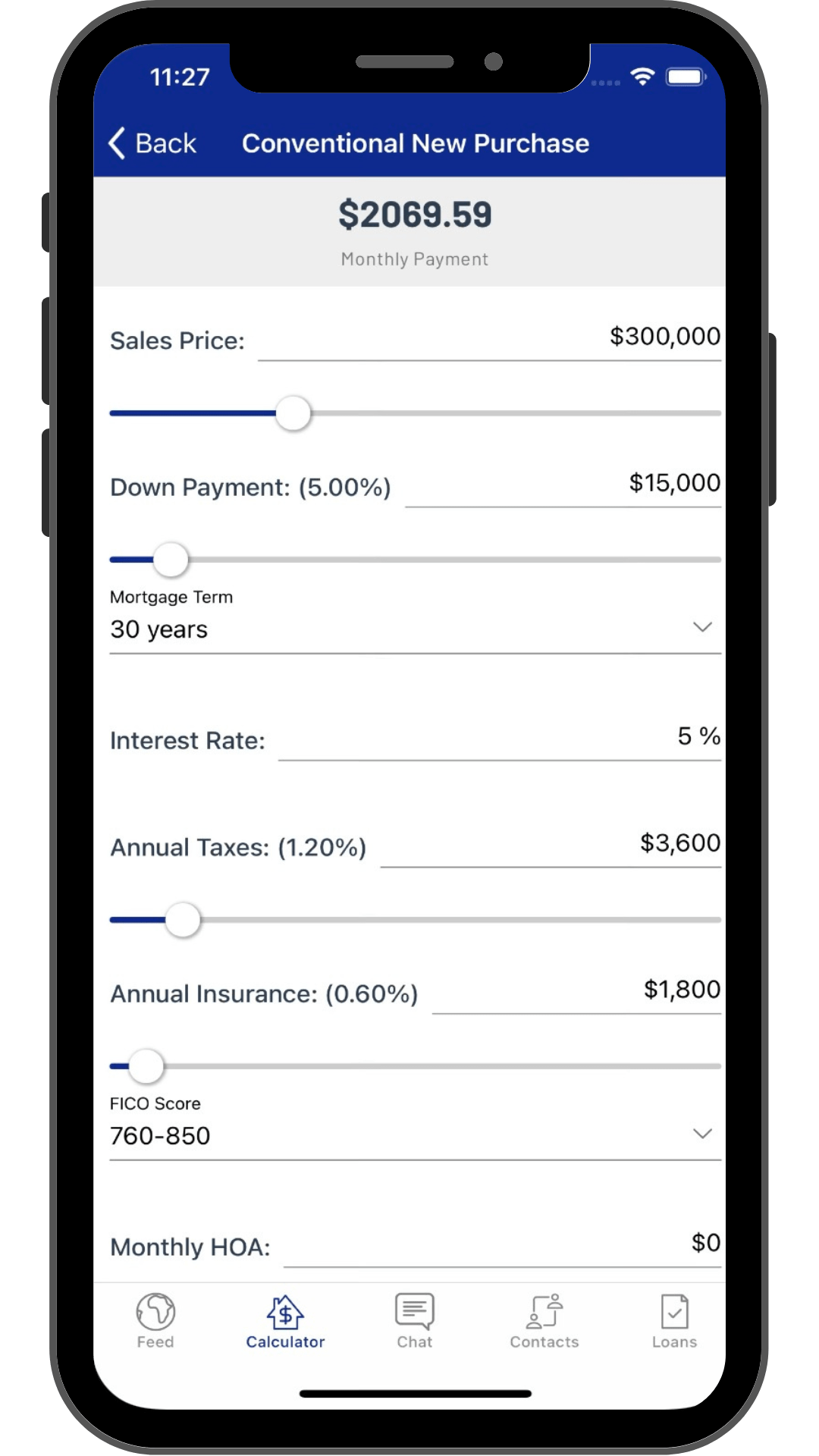Switch to the Chat tab
The width and height of the screenshot is (819, 1456).
415,1321
